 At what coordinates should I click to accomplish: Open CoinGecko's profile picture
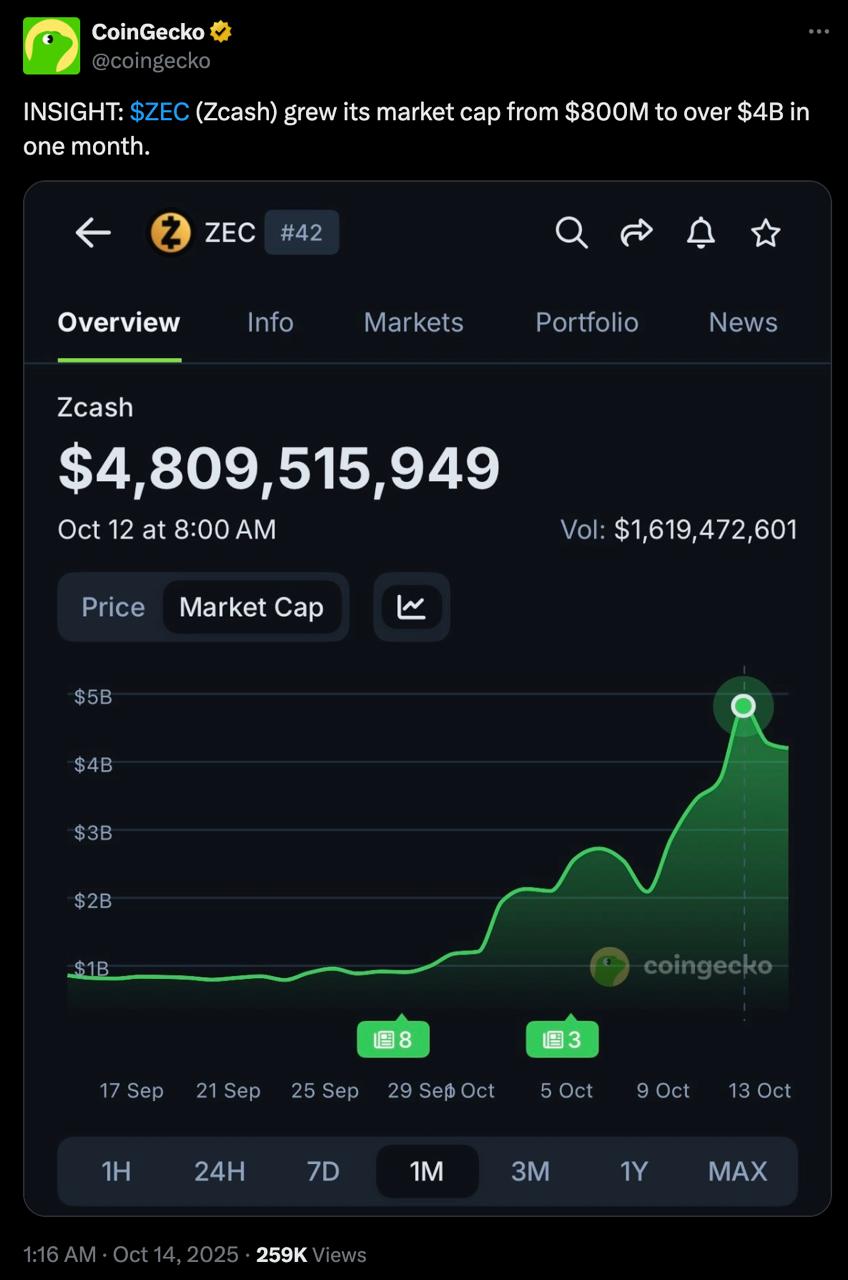point(51,46)
